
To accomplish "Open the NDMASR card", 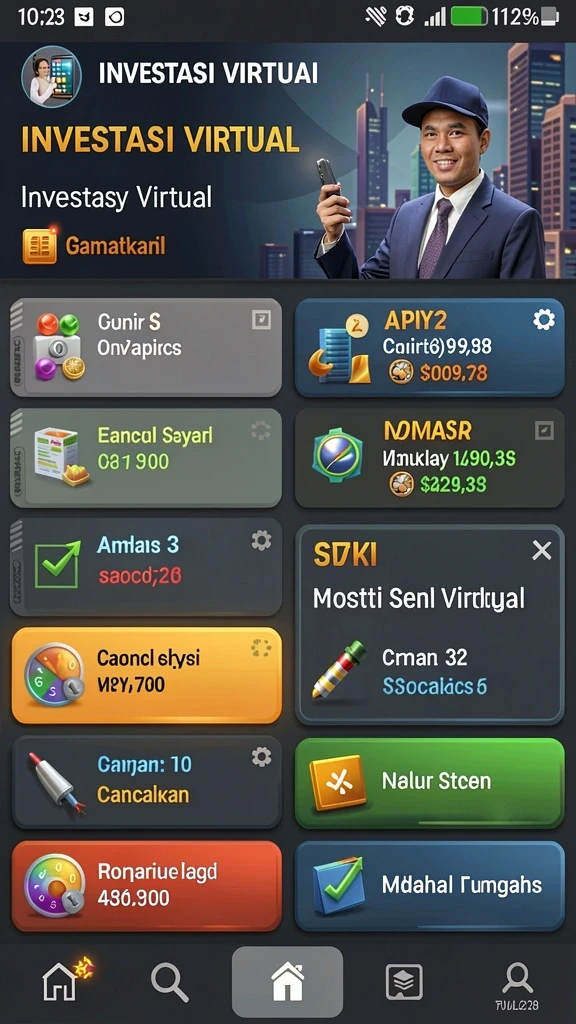I will [x=430, y=458].
